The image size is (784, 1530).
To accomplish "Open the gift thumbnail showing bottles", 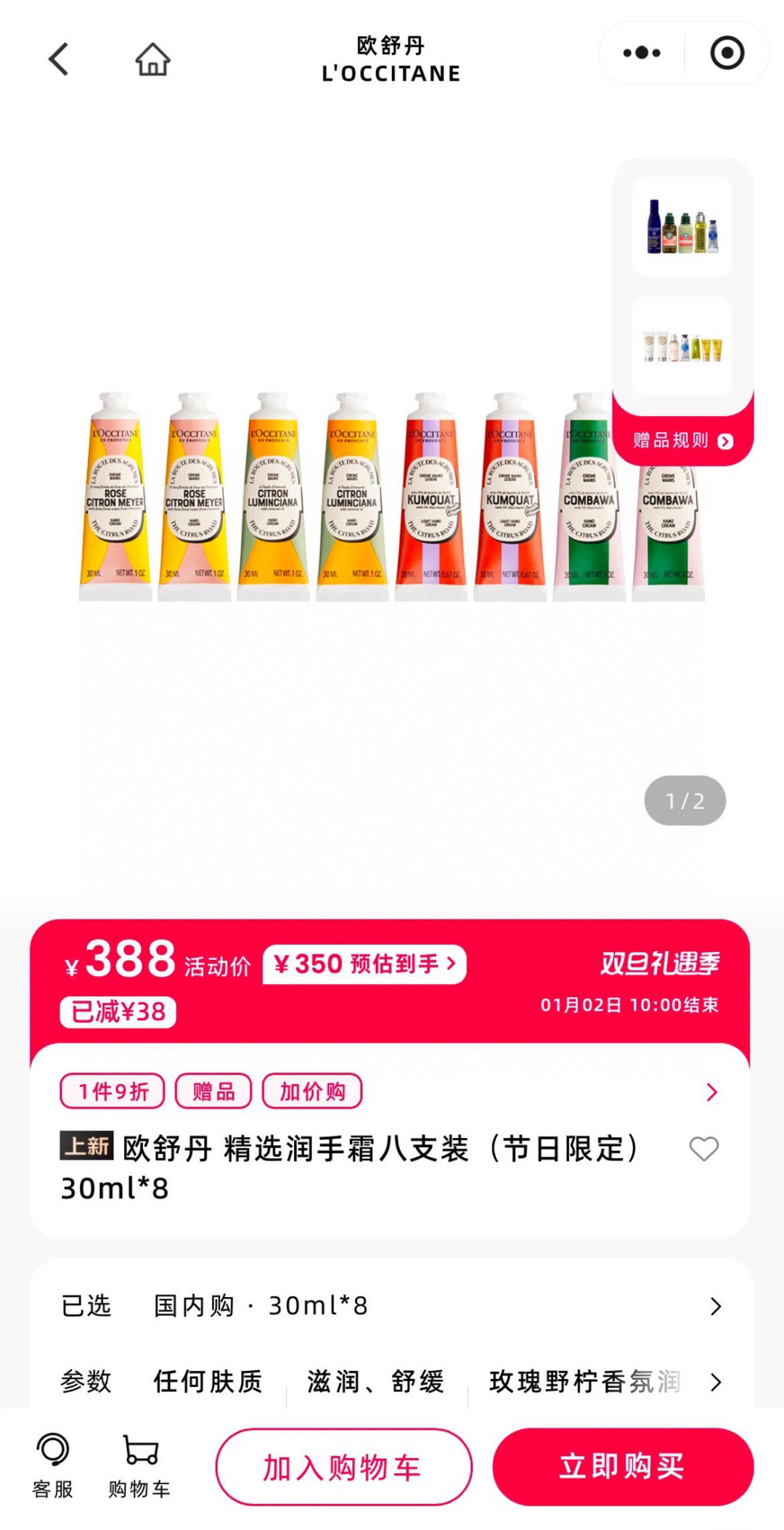I will [682, 227].
